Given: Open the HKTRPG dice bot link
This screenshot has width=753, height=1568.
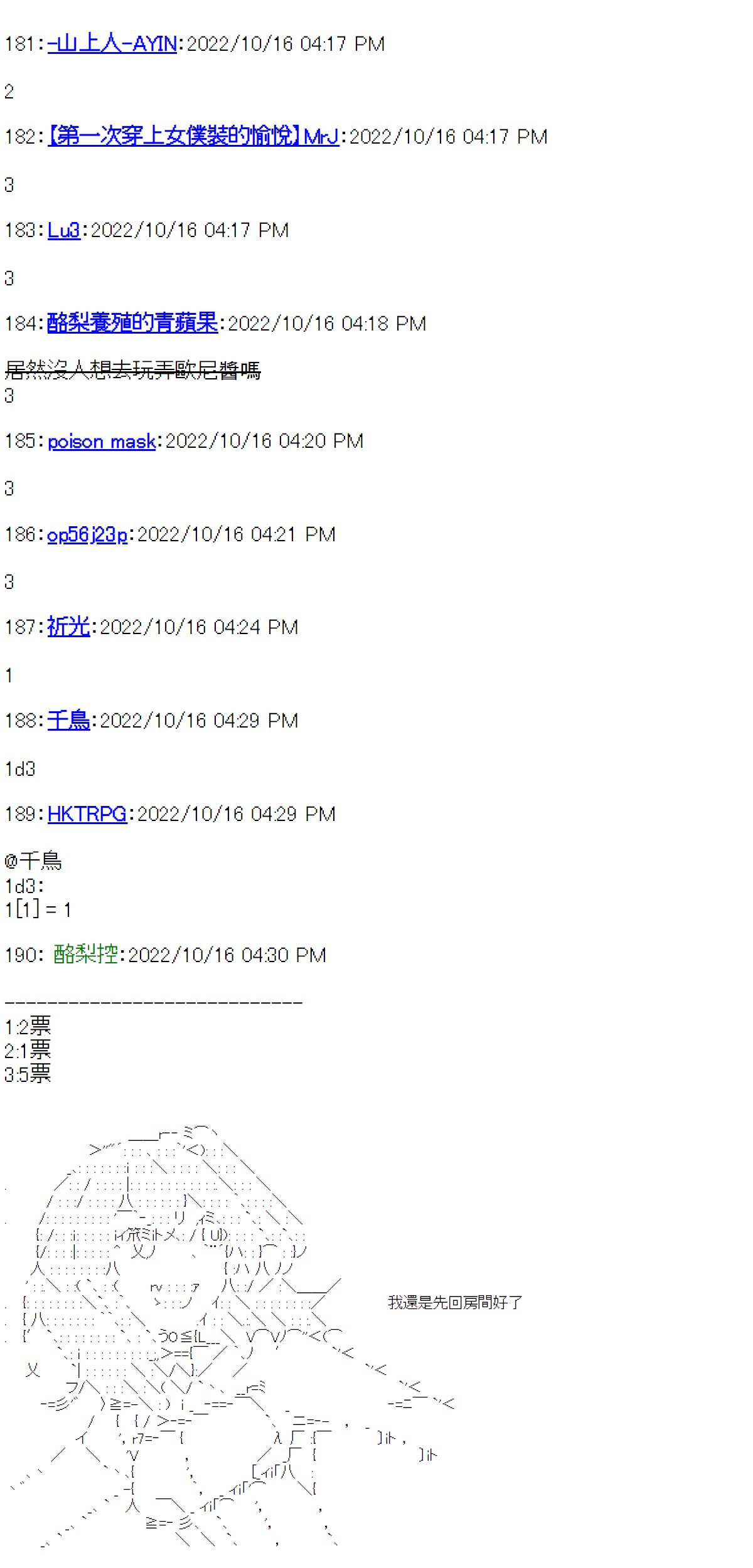Looking at the screenshot, I should [x=87, y=814].
